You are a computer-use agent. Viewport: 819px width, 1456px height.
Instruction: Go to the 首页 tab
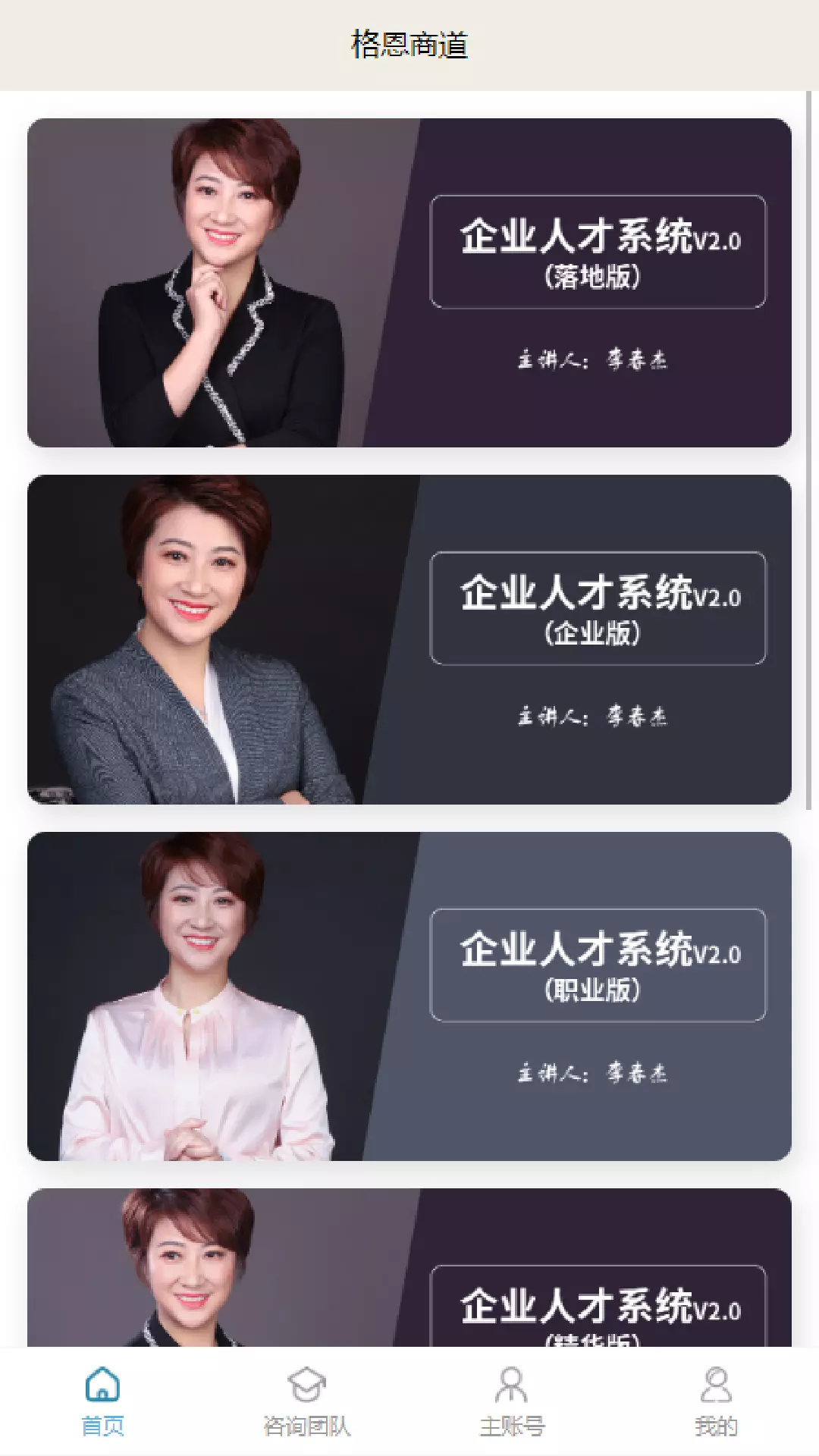(102, 1401)
